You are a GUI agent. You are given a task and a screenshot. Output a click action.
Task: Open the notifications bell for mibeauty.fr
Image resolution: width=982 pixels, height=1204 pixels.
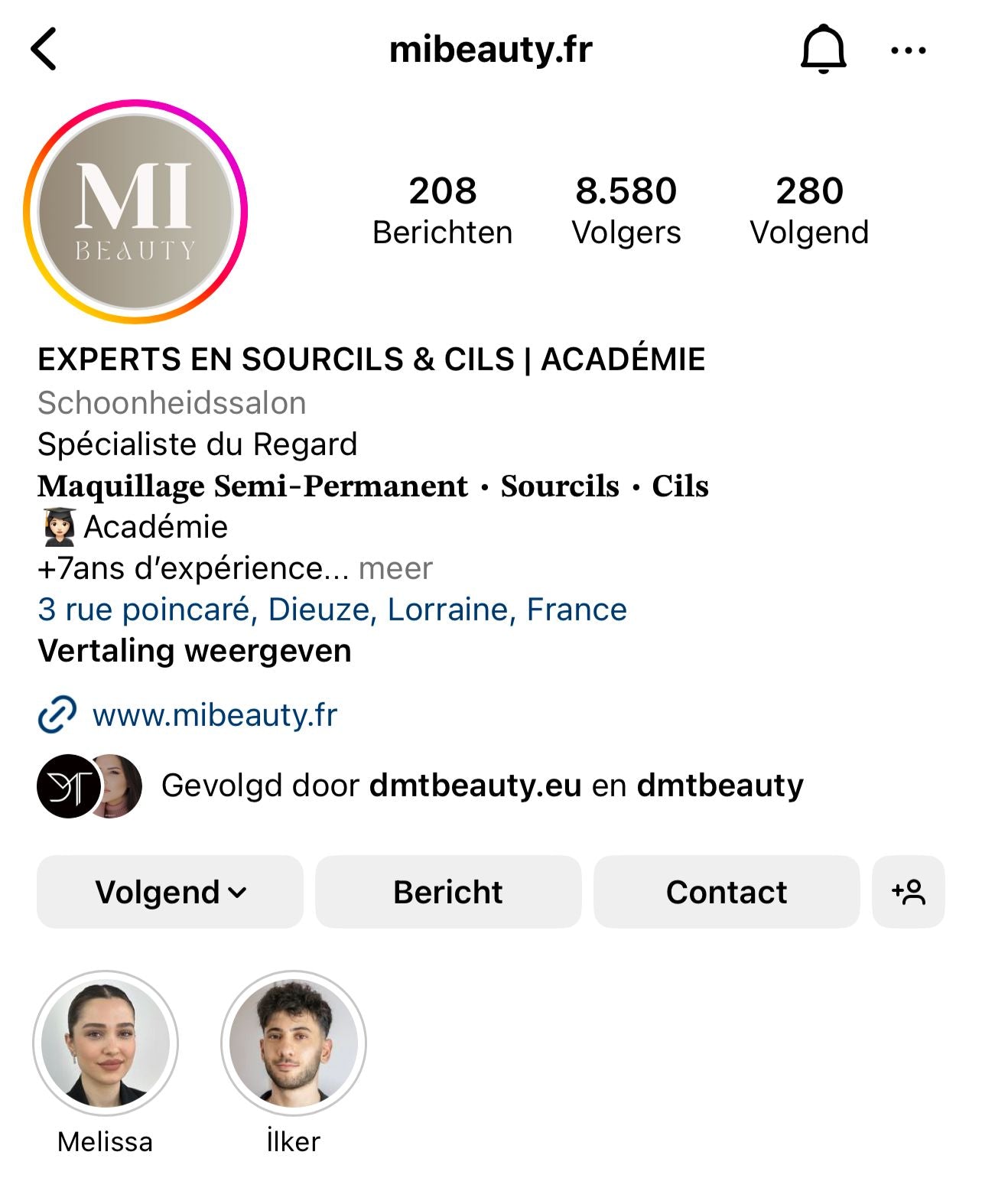823,50
